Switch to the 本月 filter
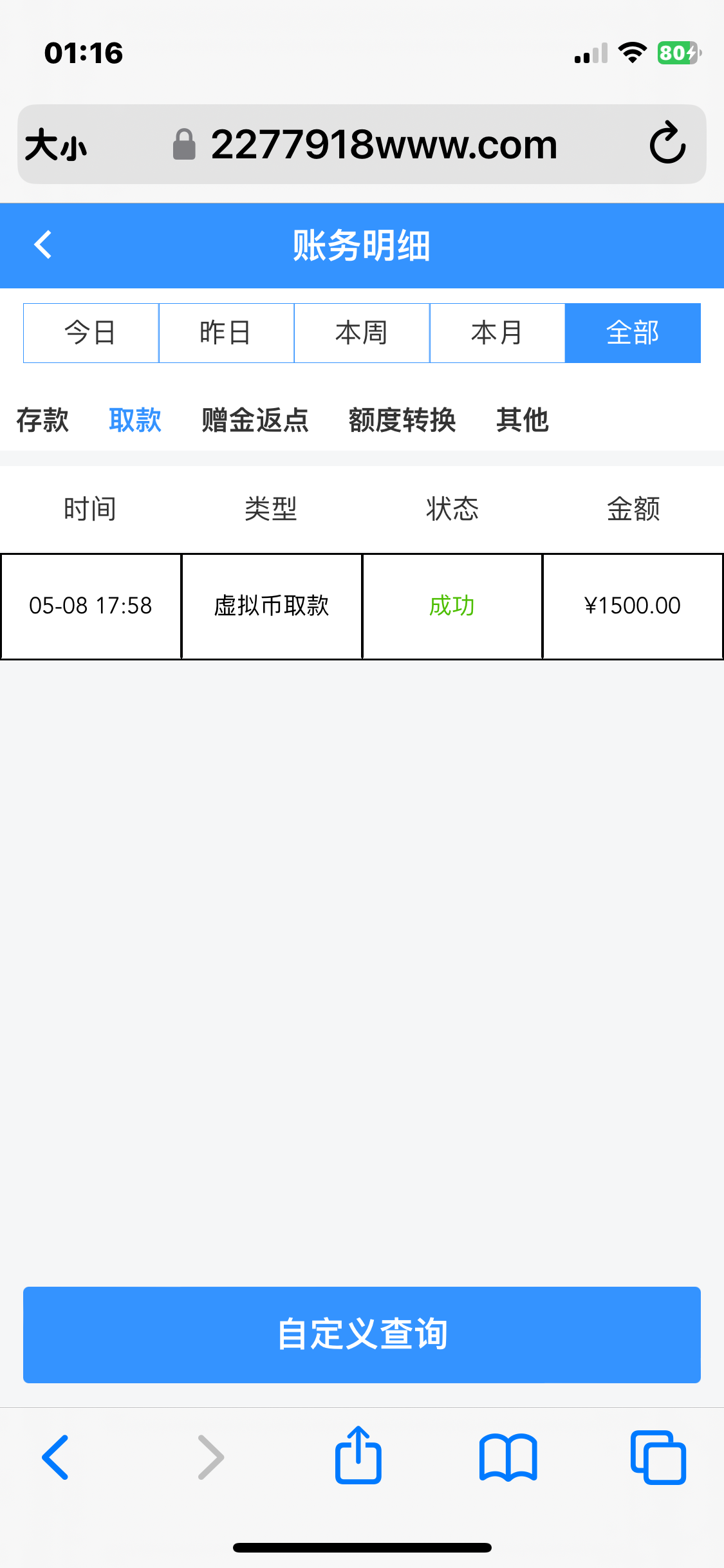 tap(497, 333)
